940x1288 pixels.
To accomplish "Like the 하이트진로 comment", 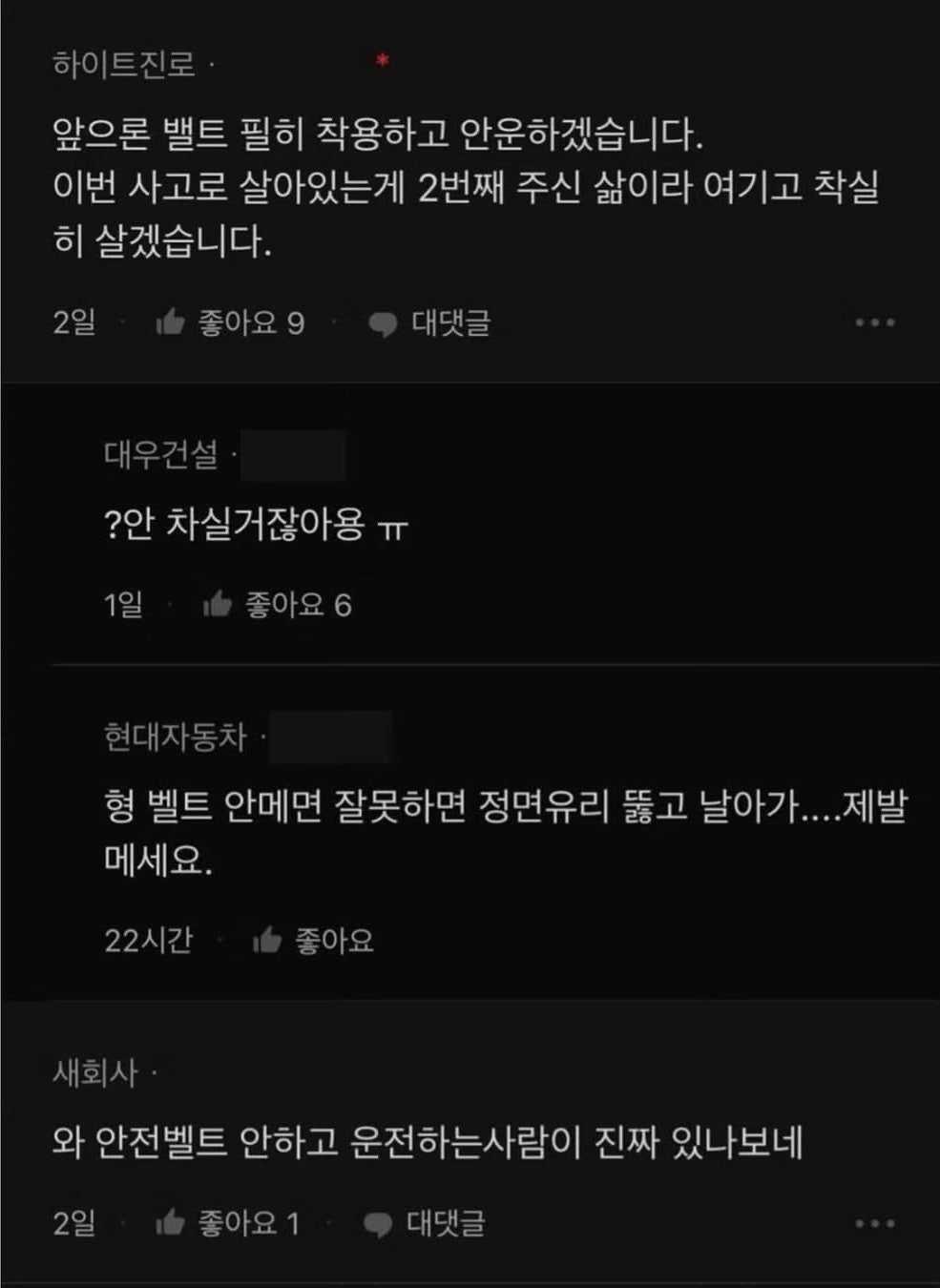I will [172, 322].
